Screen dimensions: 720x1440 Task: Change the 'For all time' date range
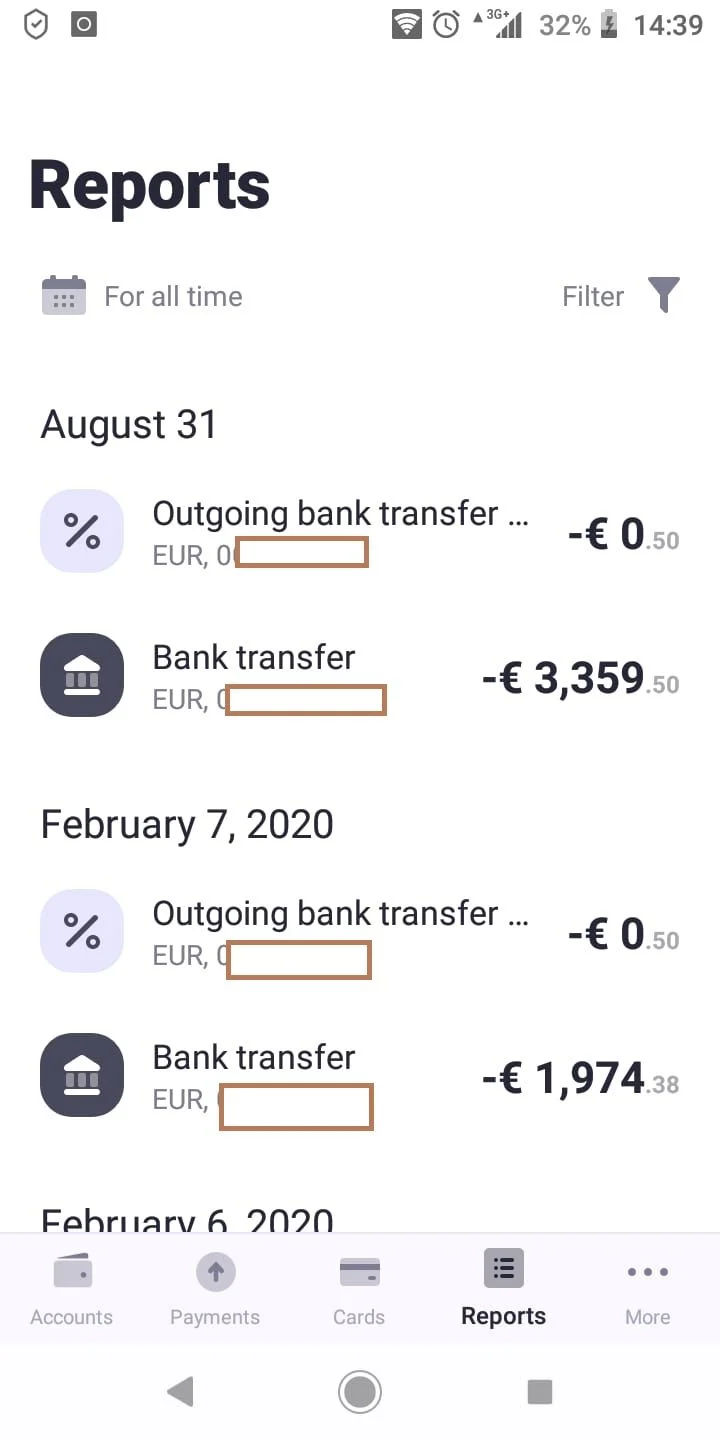click(x=142, y=296)
